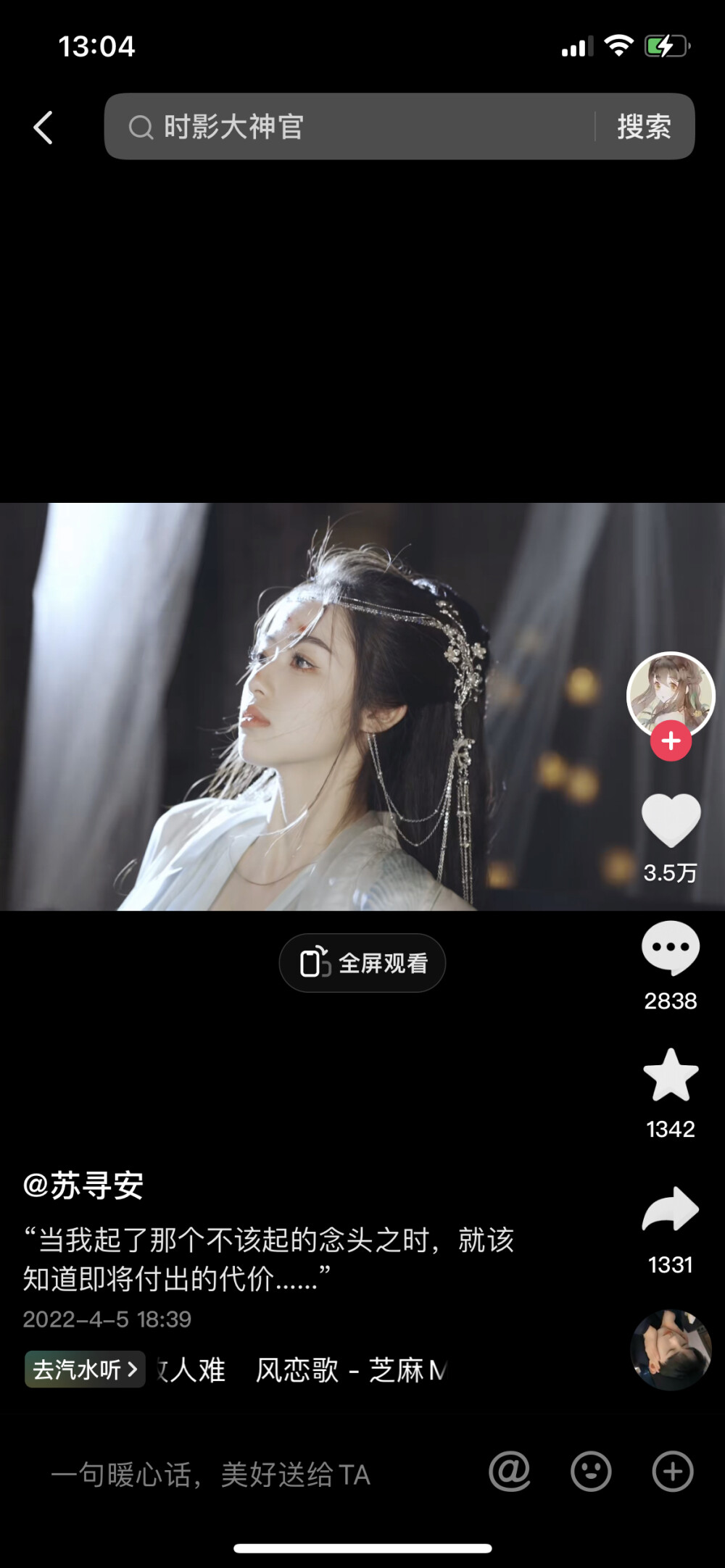Share this video via the arrow icon
This screenshot has height=1568, width=725.
pos(671,1210)
